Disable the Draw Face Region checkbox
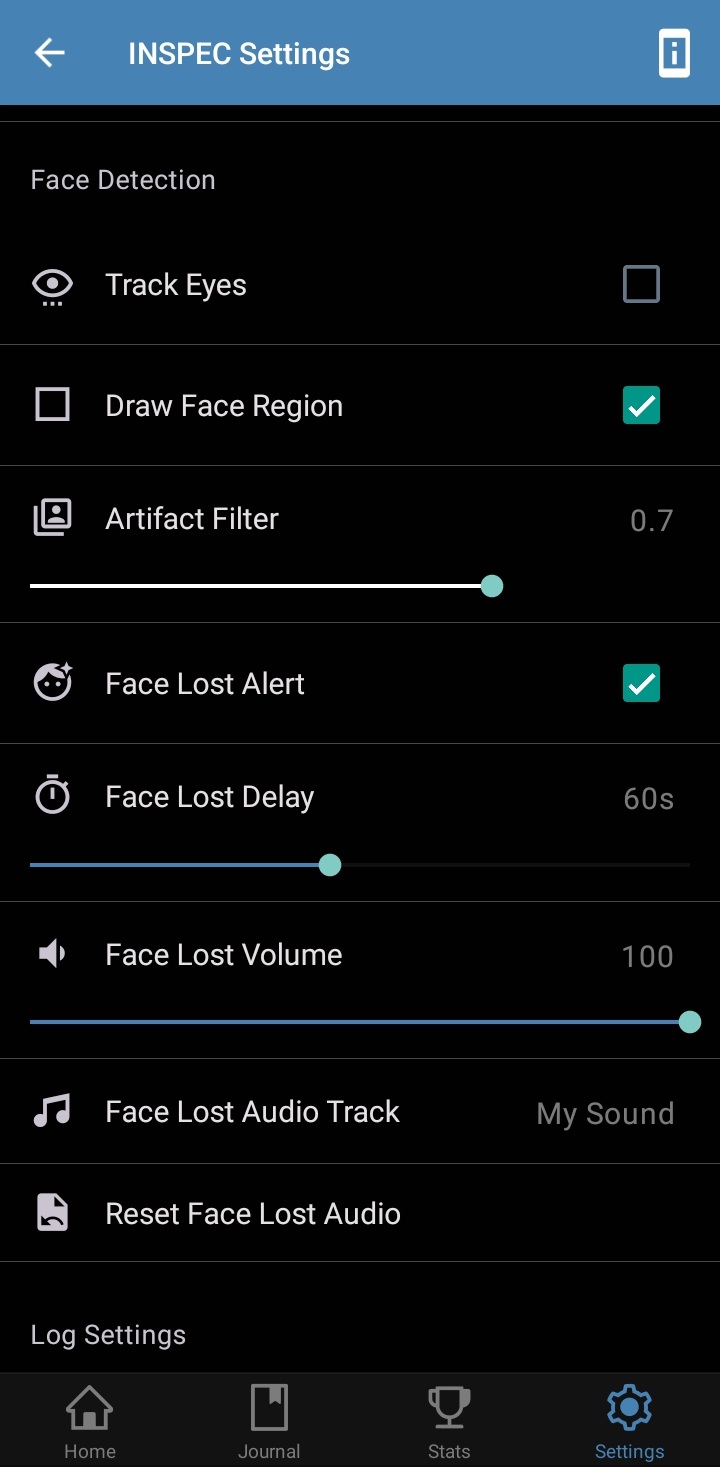 [x=641, y=405]
